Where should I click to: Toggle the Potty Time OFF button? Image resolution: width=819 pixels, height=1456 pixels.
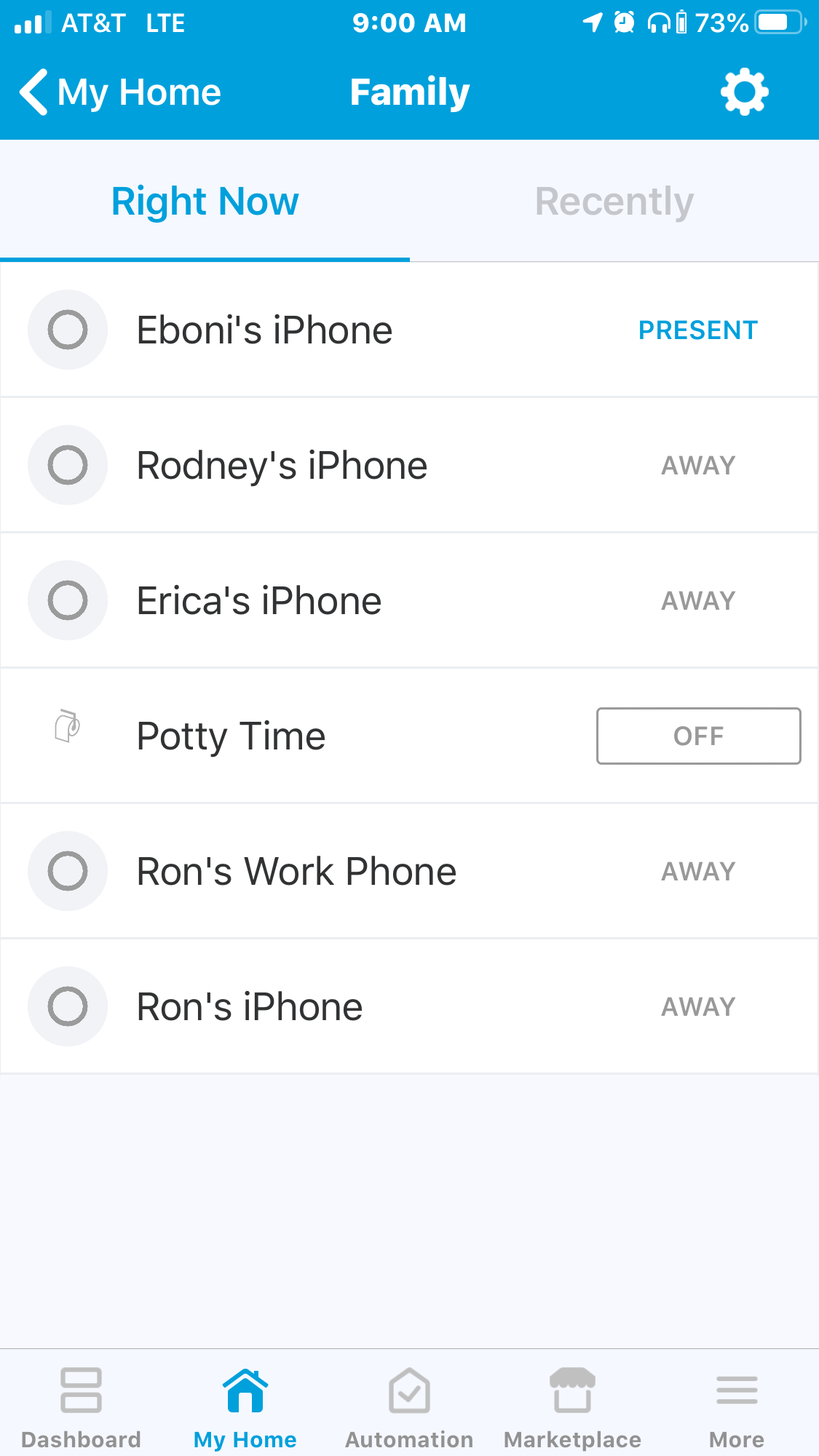click(x=698, y=736)
